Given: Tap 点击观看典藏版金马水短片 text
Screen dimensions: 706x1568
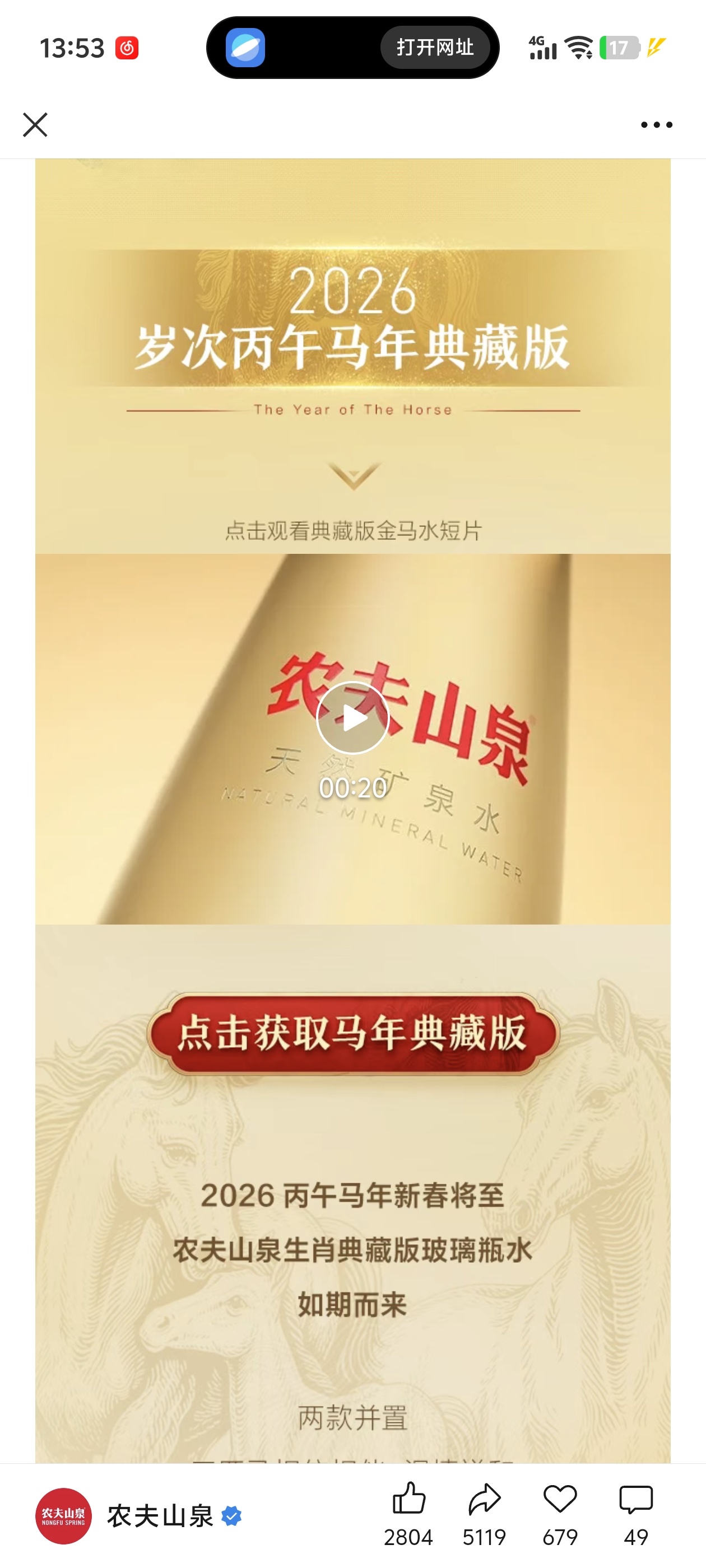Looking at the screenshot, I should pyautogui.click(x=354, y=530).
